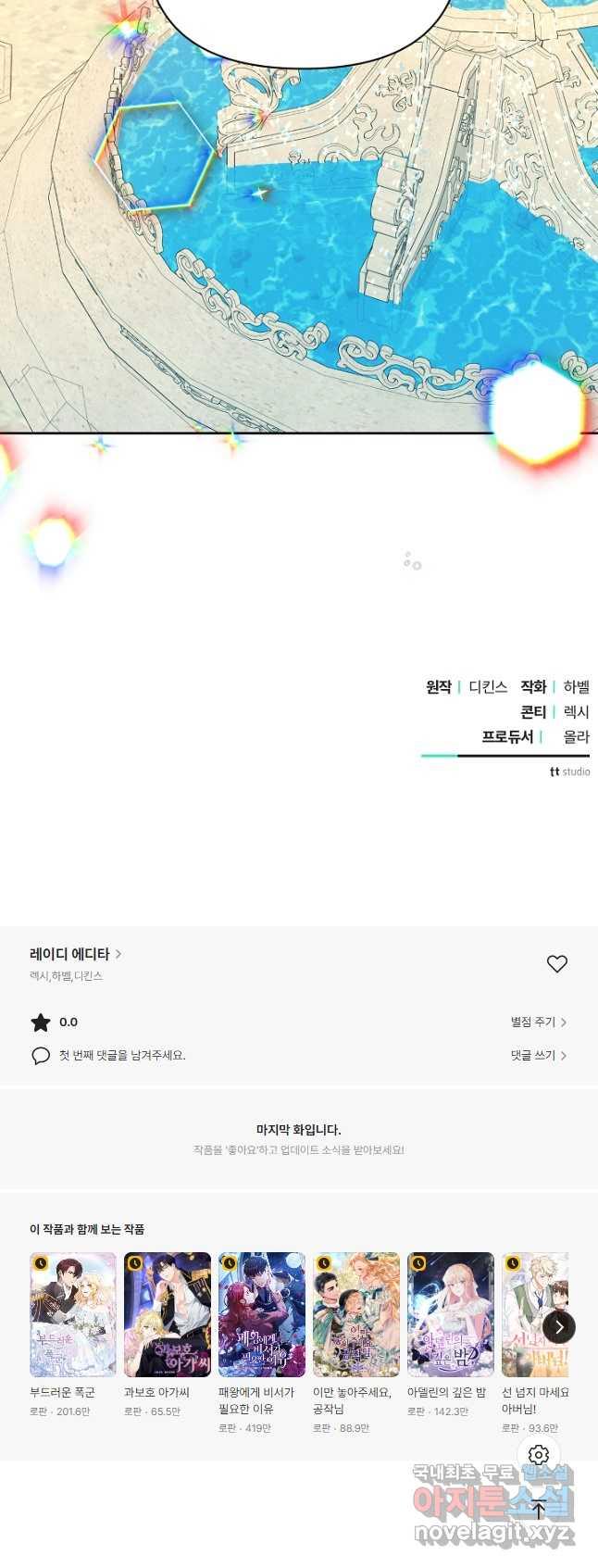The height and width of the screenshot is (1568, 598).
Task: Open the 레이디 에디타 series page
Action: pyautogui.click(x=75, y=954)
